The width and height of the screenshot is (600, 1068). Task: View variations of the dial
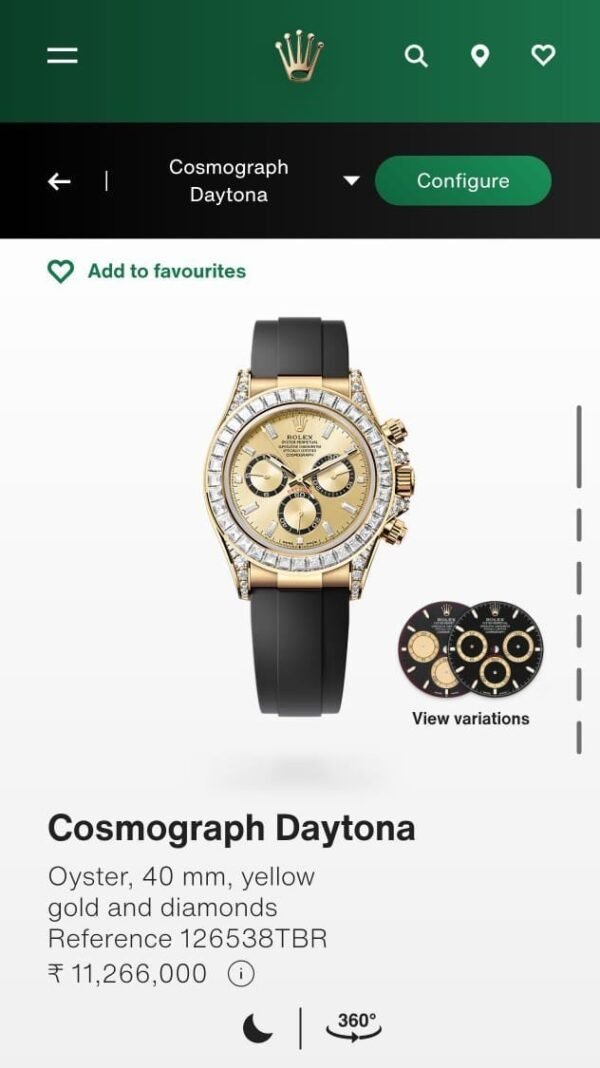tap(470, 662)
